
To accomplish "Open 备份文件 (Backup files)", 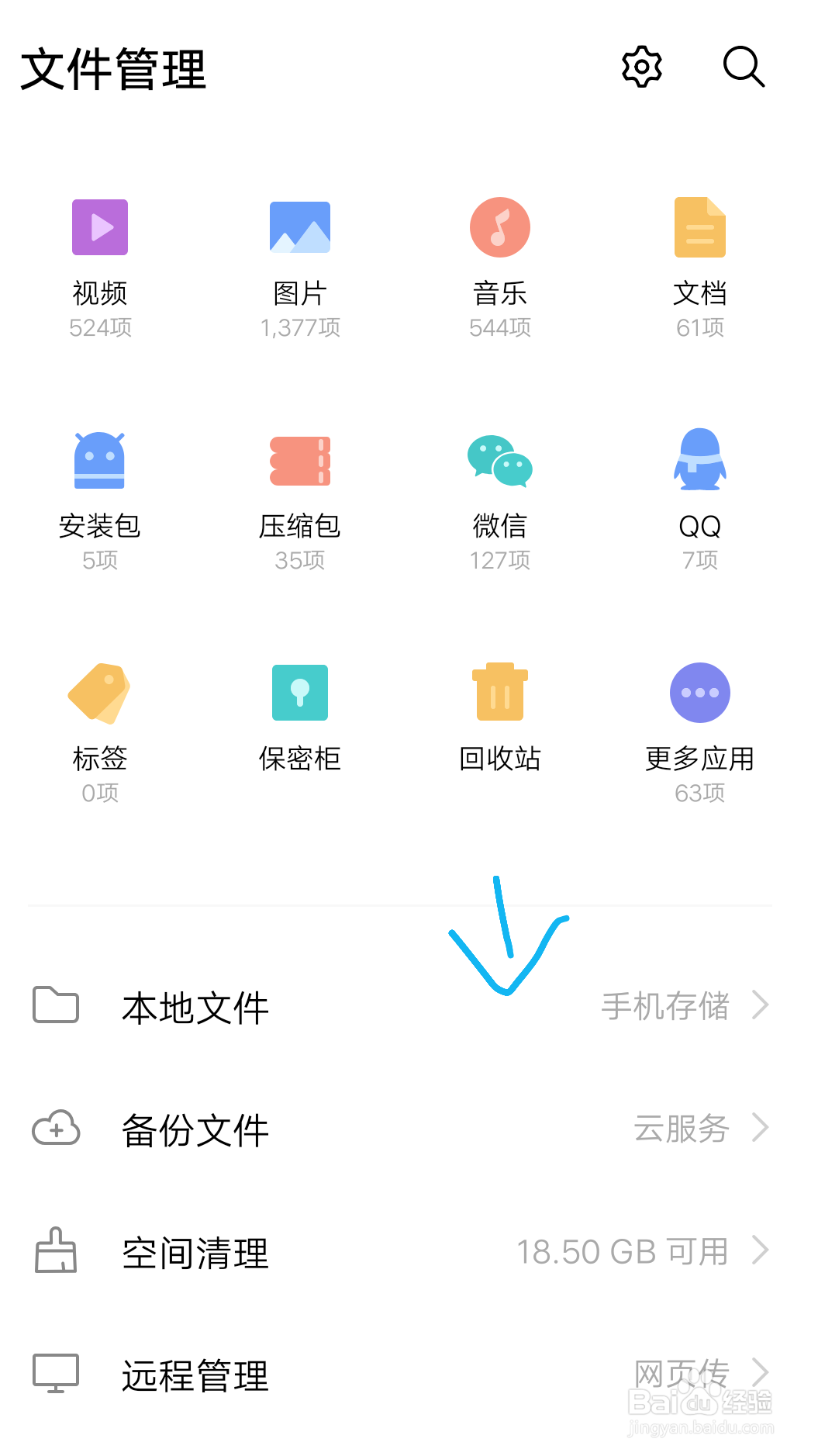I will point(195,1129).
